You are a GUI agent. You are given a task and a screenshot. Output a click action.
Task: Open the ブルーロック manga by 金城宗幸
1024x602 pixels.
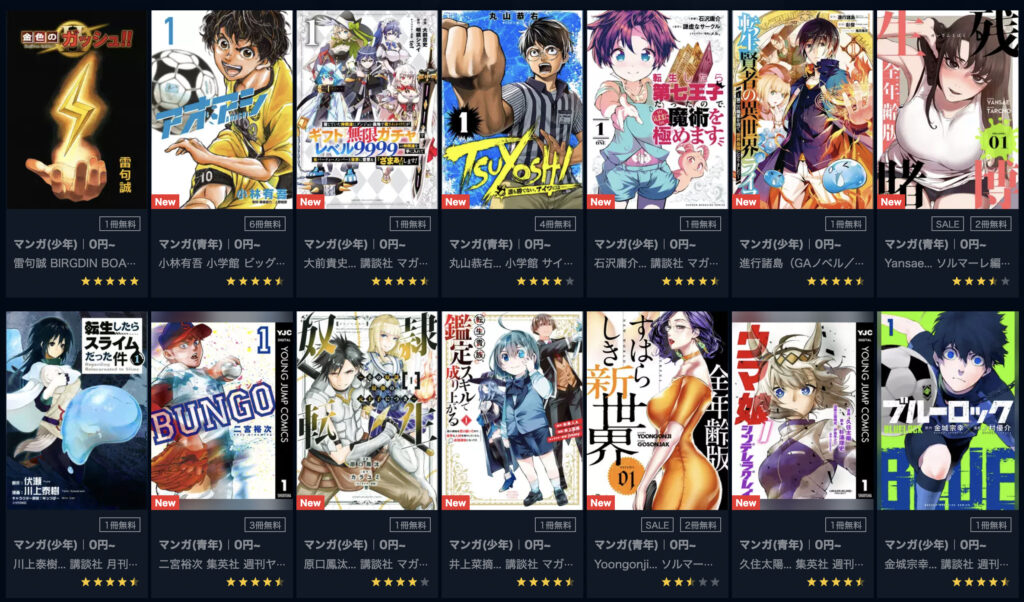[x=947, y=409]
